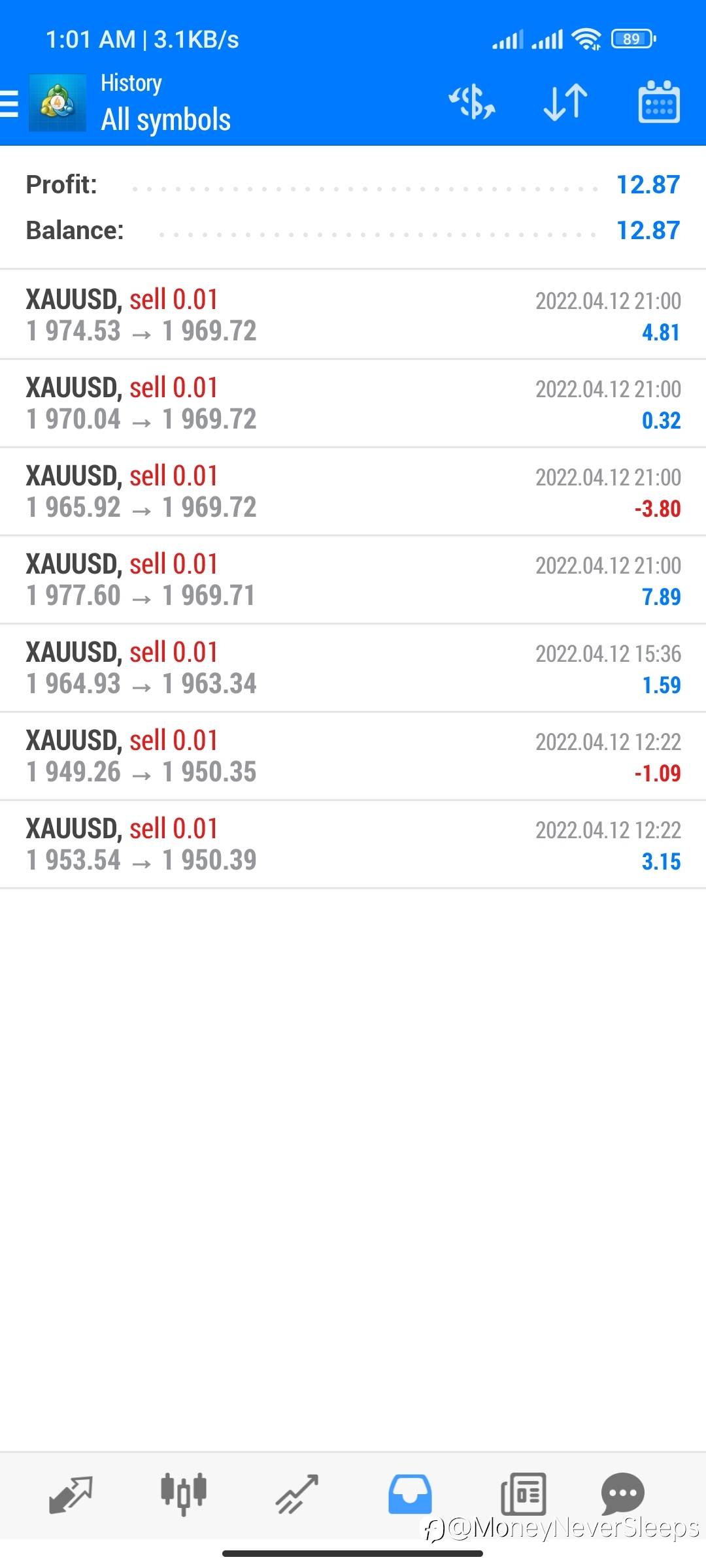
Task: Switch to the News tab
Action: 523,1494
